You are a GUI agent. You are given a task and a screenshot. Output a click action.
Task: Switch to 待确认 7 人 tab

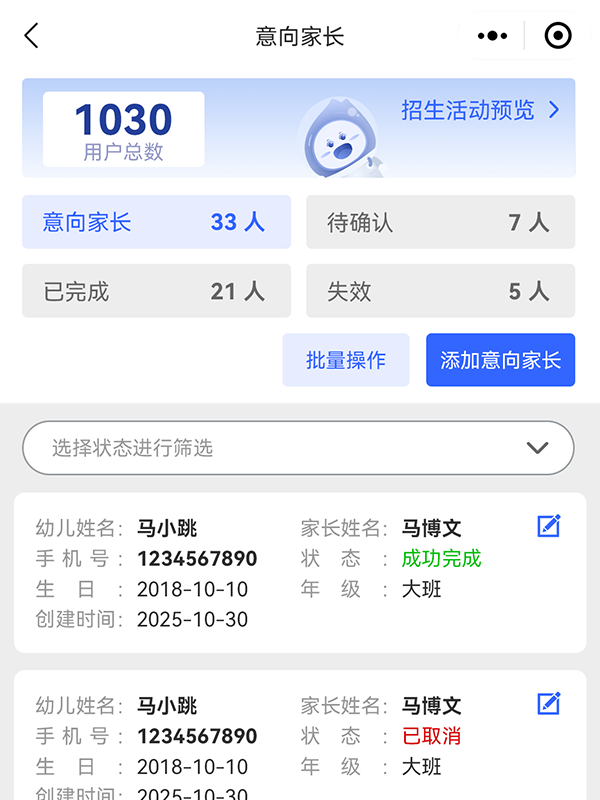440,222
